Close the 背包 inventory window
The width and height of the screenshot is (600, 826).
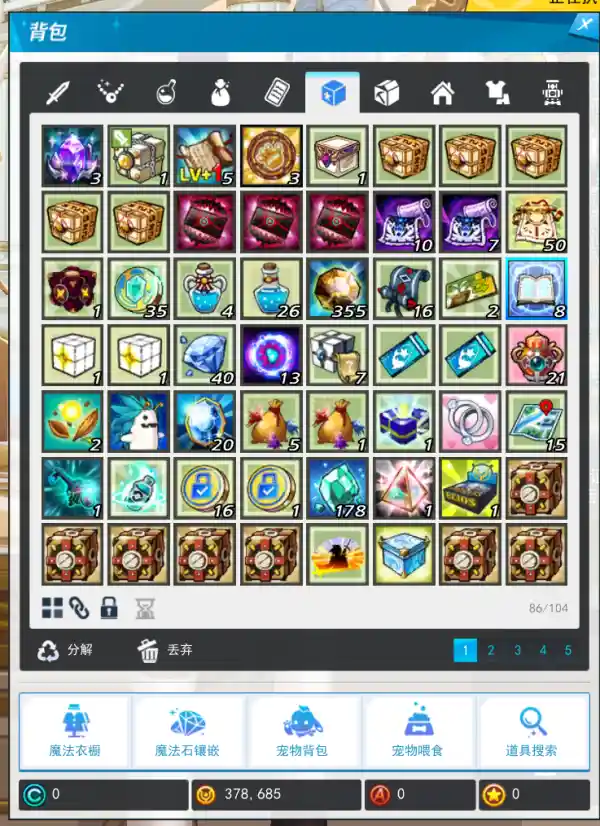point(584,25)
